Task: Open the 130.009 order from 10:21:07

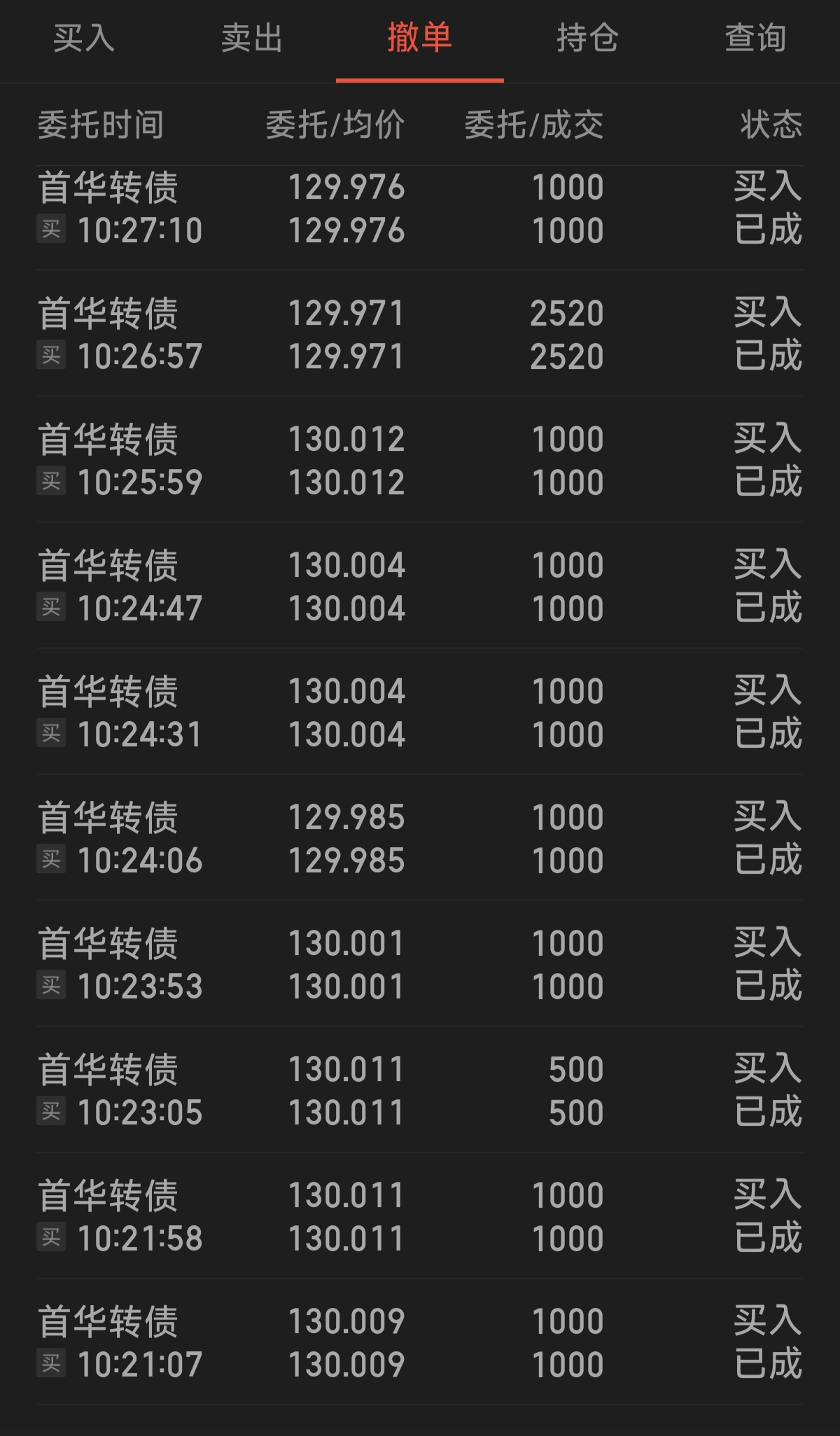Action: click(x=420, y=1343)
